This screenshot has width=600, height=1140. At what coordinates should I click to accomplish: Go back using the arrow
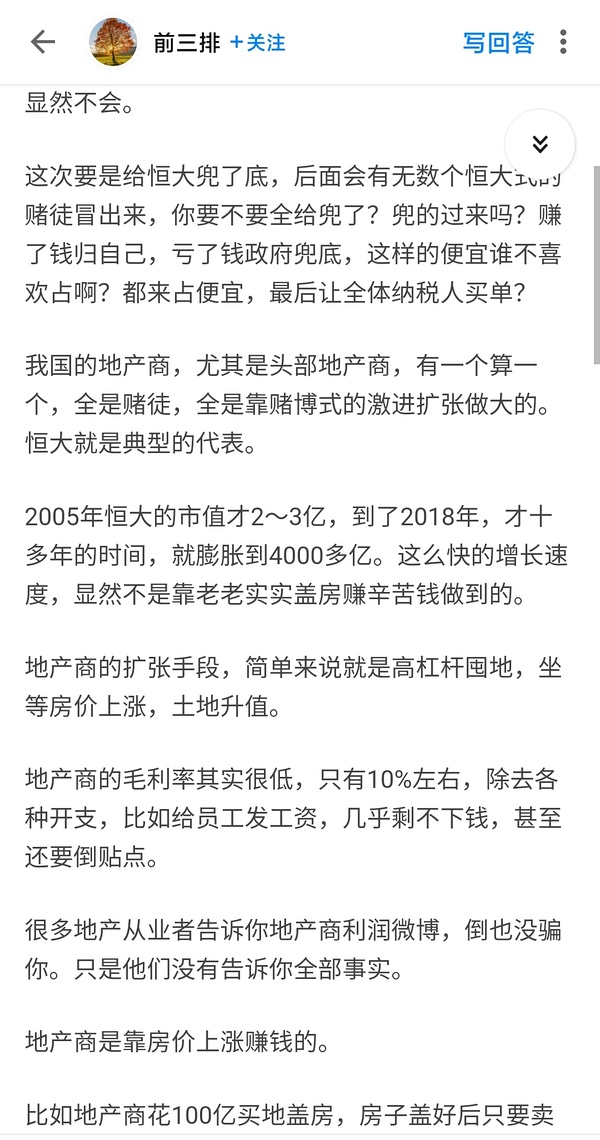pyautogui.click(x=42, y=42)
